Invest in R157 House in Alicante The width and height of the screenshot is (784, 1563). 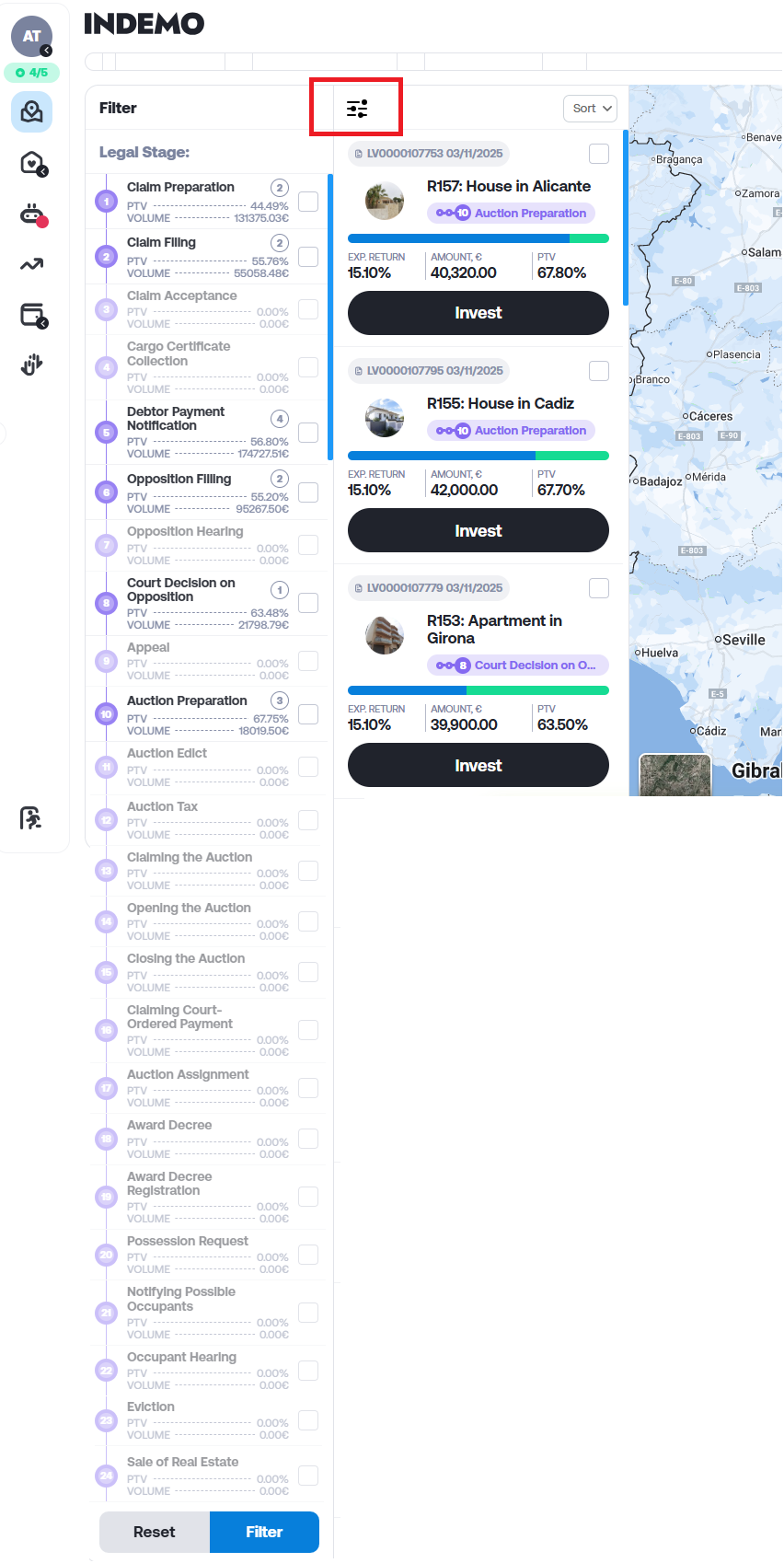point(478,313)
